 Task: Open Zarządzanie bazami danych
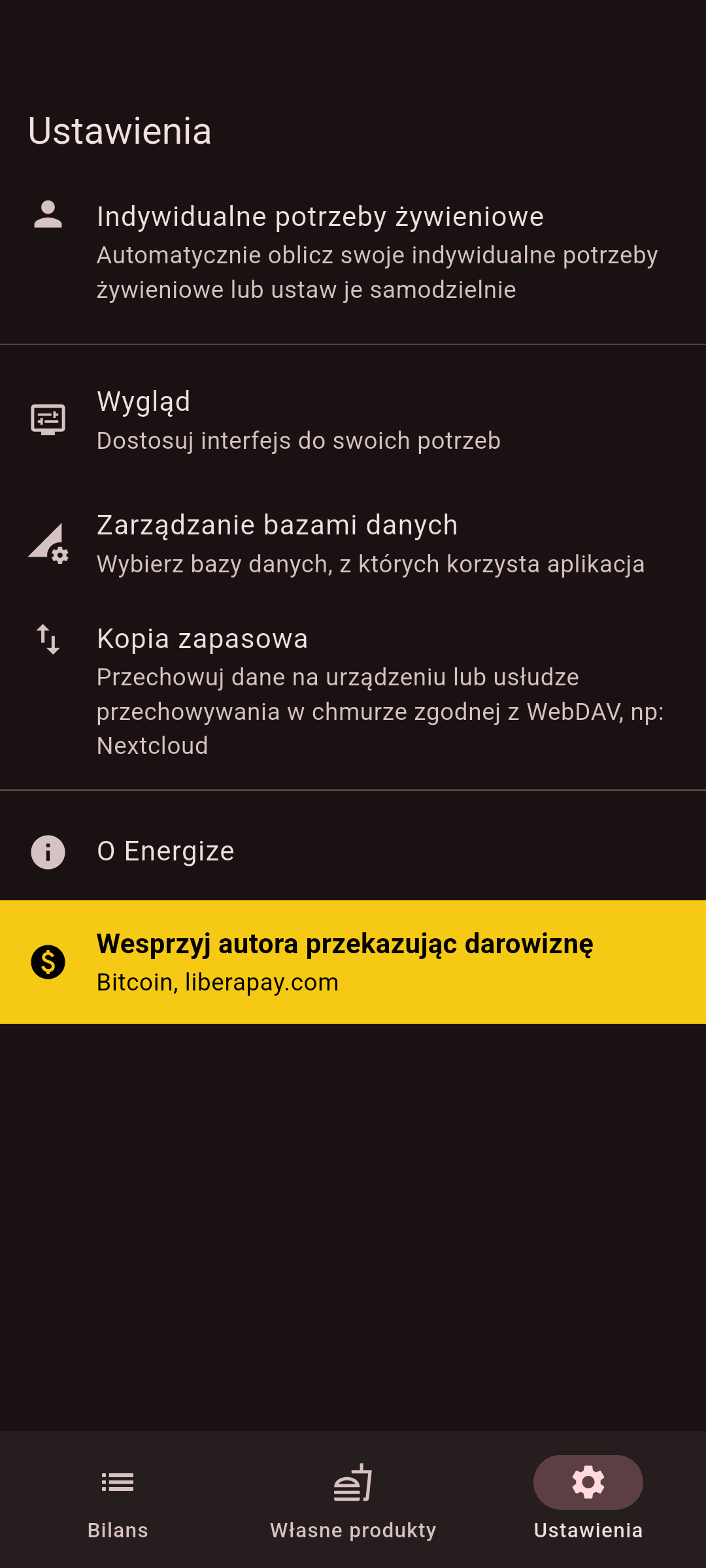coord(353,544)
